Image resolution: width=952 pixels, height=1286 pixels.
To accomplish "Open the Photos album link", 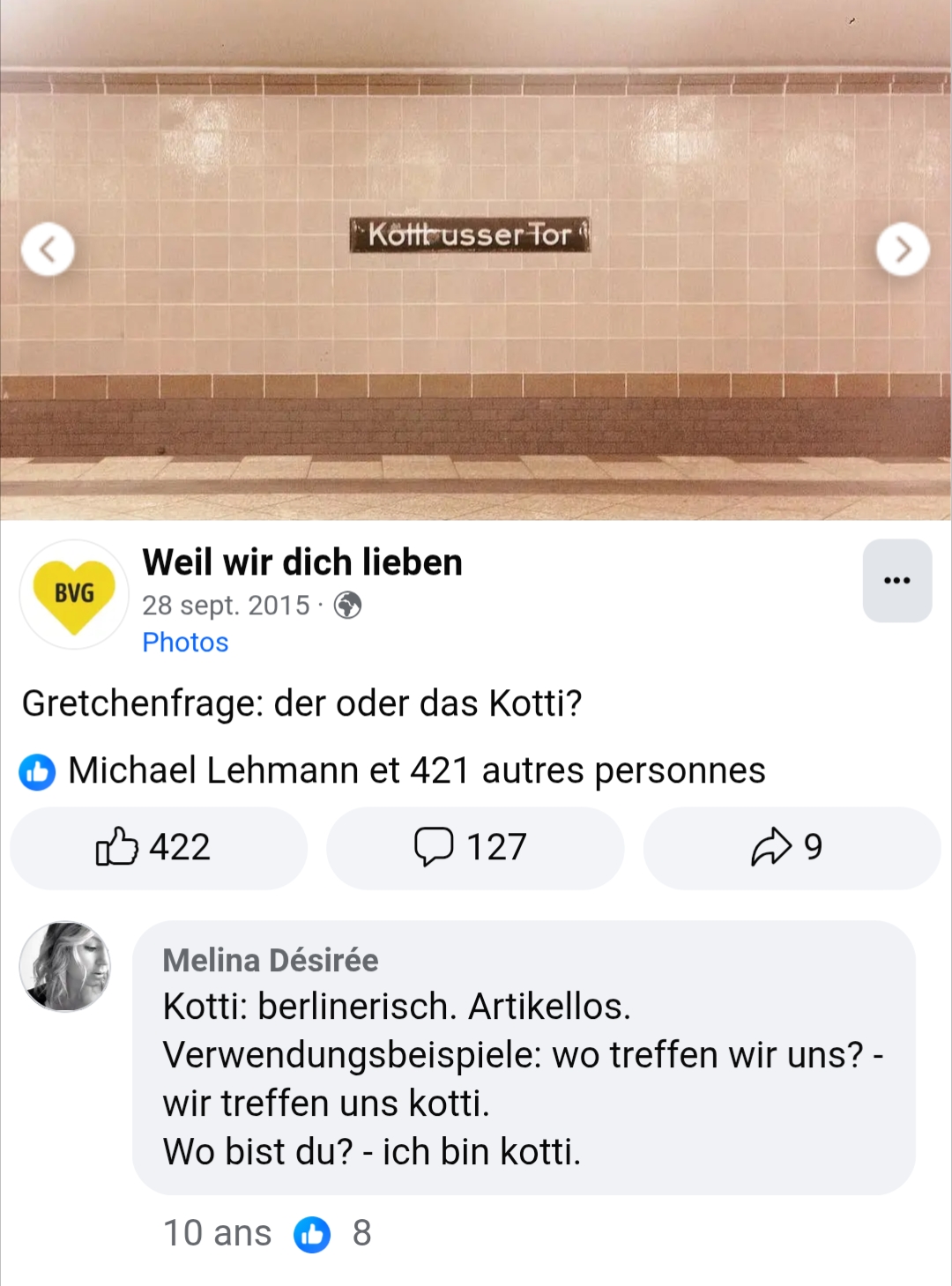I will pos(185,643).
